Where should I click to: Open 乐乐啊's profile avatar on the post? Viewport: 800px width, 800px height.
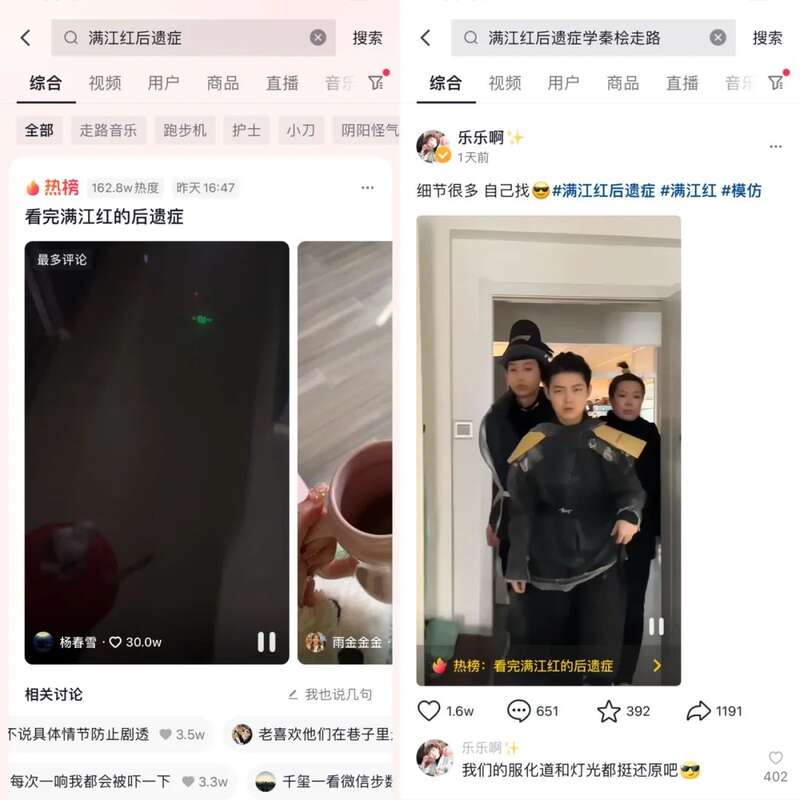432,146
